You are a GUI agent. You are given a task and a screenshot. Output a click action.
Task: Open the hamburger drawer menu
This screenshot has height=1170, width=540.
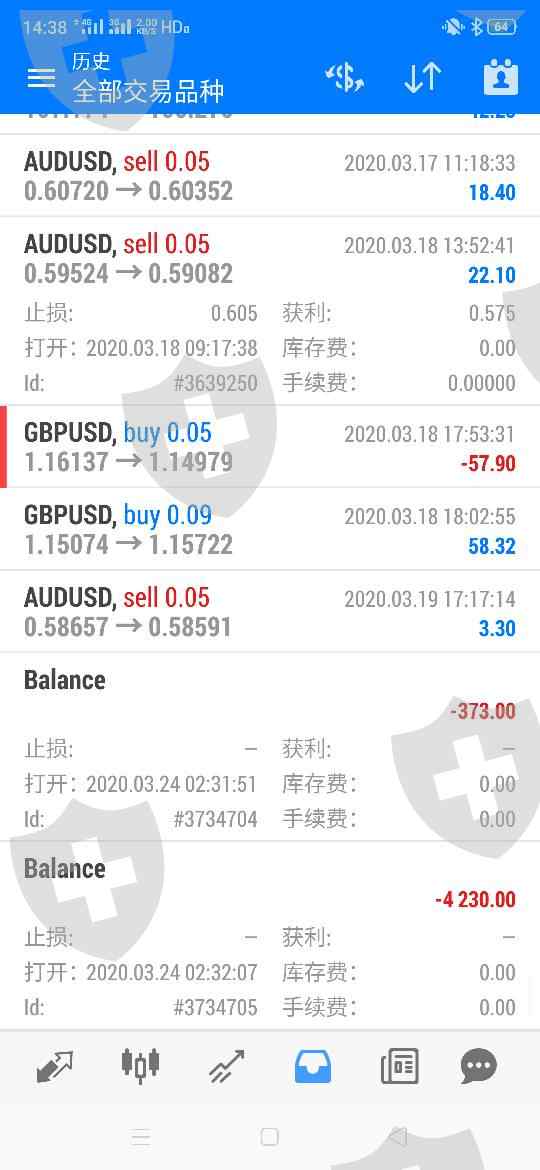(x=41, y=78)
